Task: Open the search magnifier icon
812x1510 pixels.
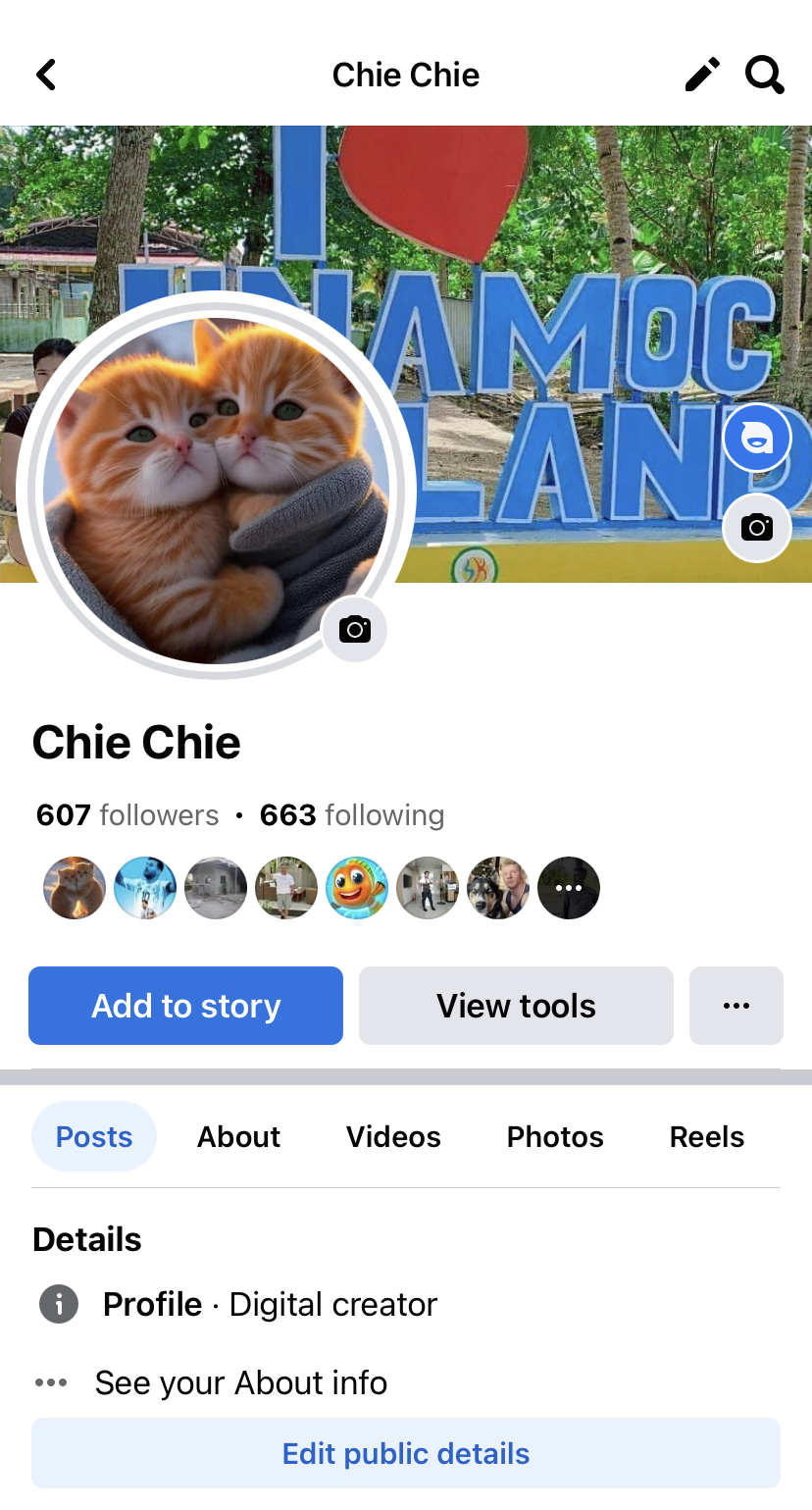Action: (765, 75)
